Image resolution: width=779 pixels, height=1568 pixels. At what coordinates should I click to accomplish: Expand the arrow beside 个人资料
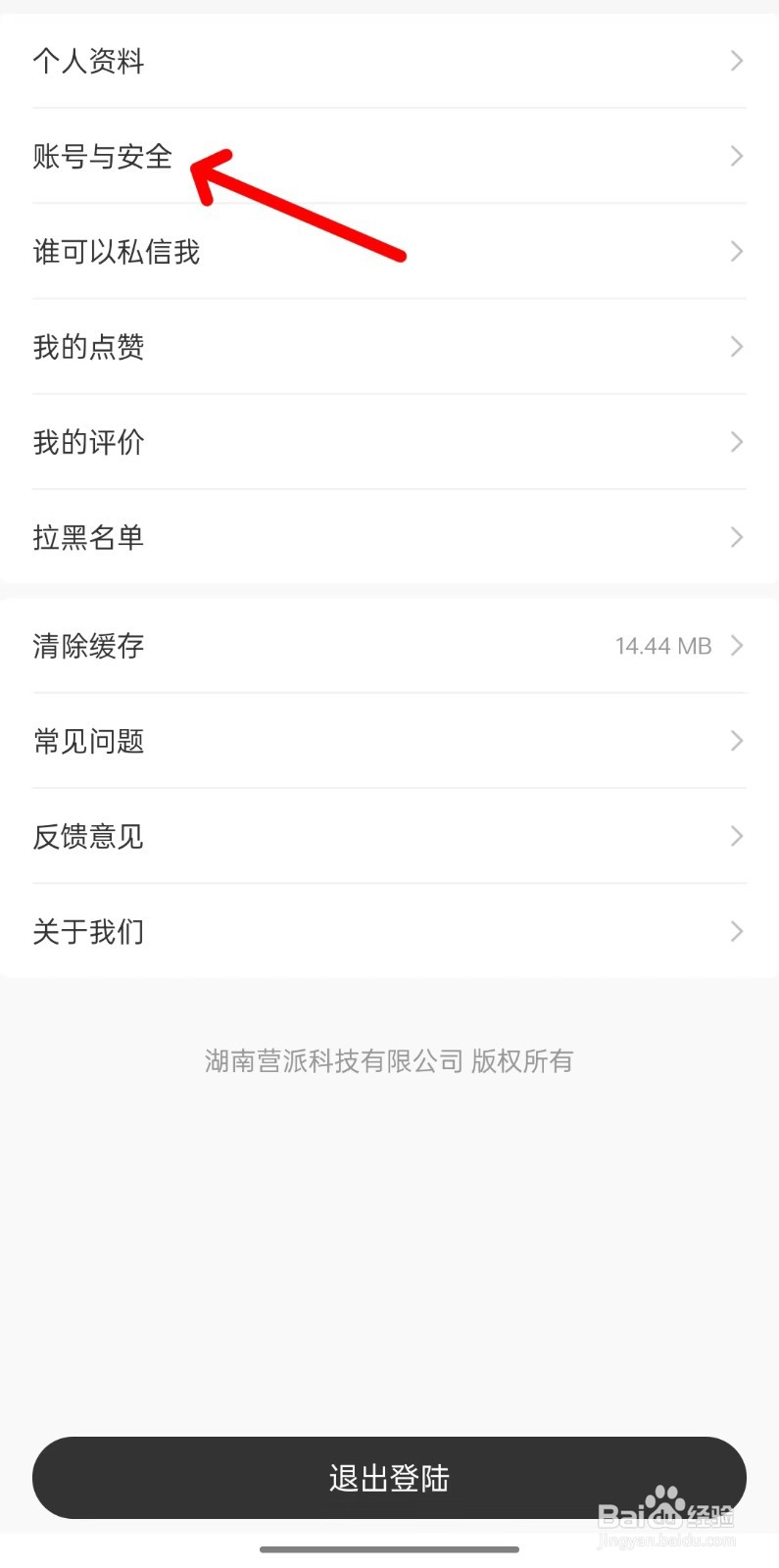click(736, 61)
